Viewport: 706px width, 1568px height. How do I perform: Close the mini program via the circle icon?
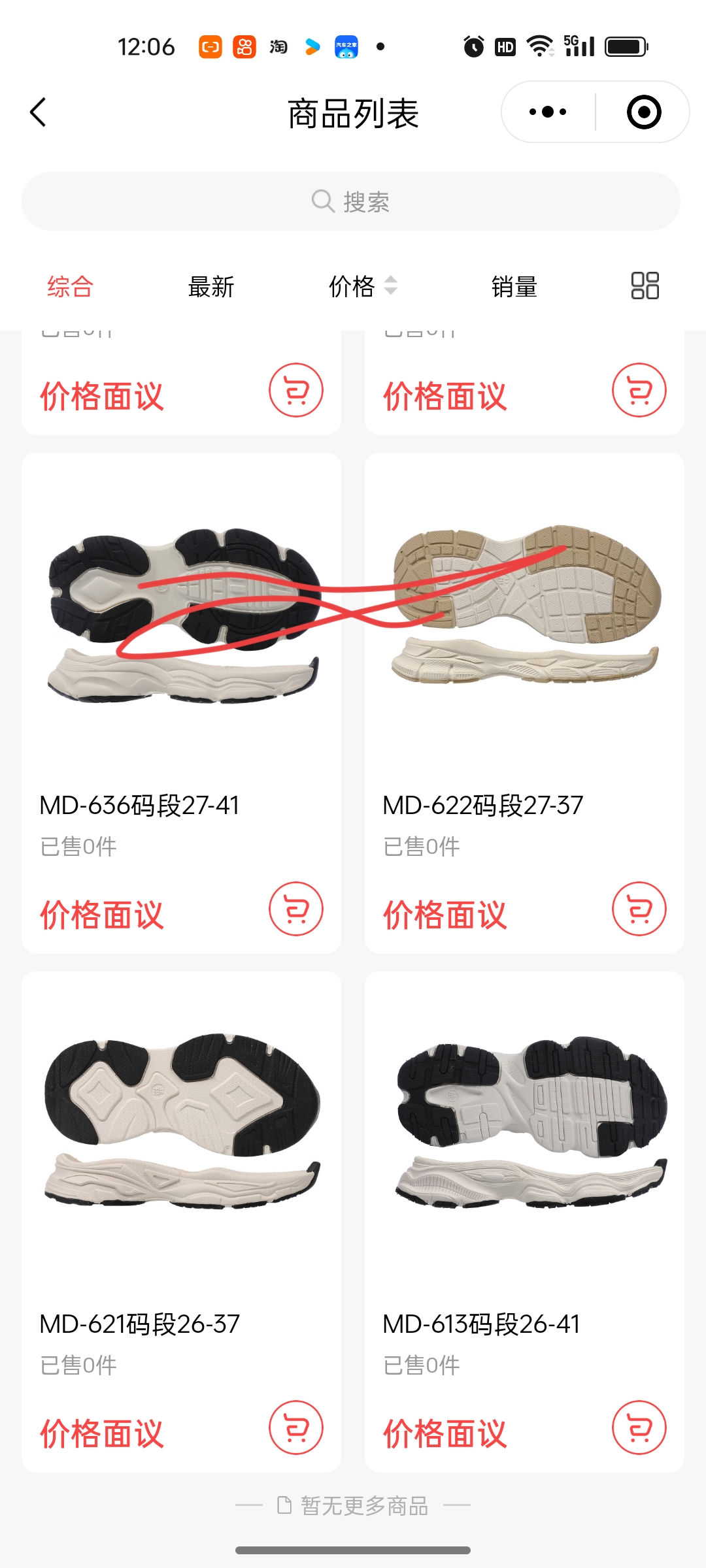644,112
